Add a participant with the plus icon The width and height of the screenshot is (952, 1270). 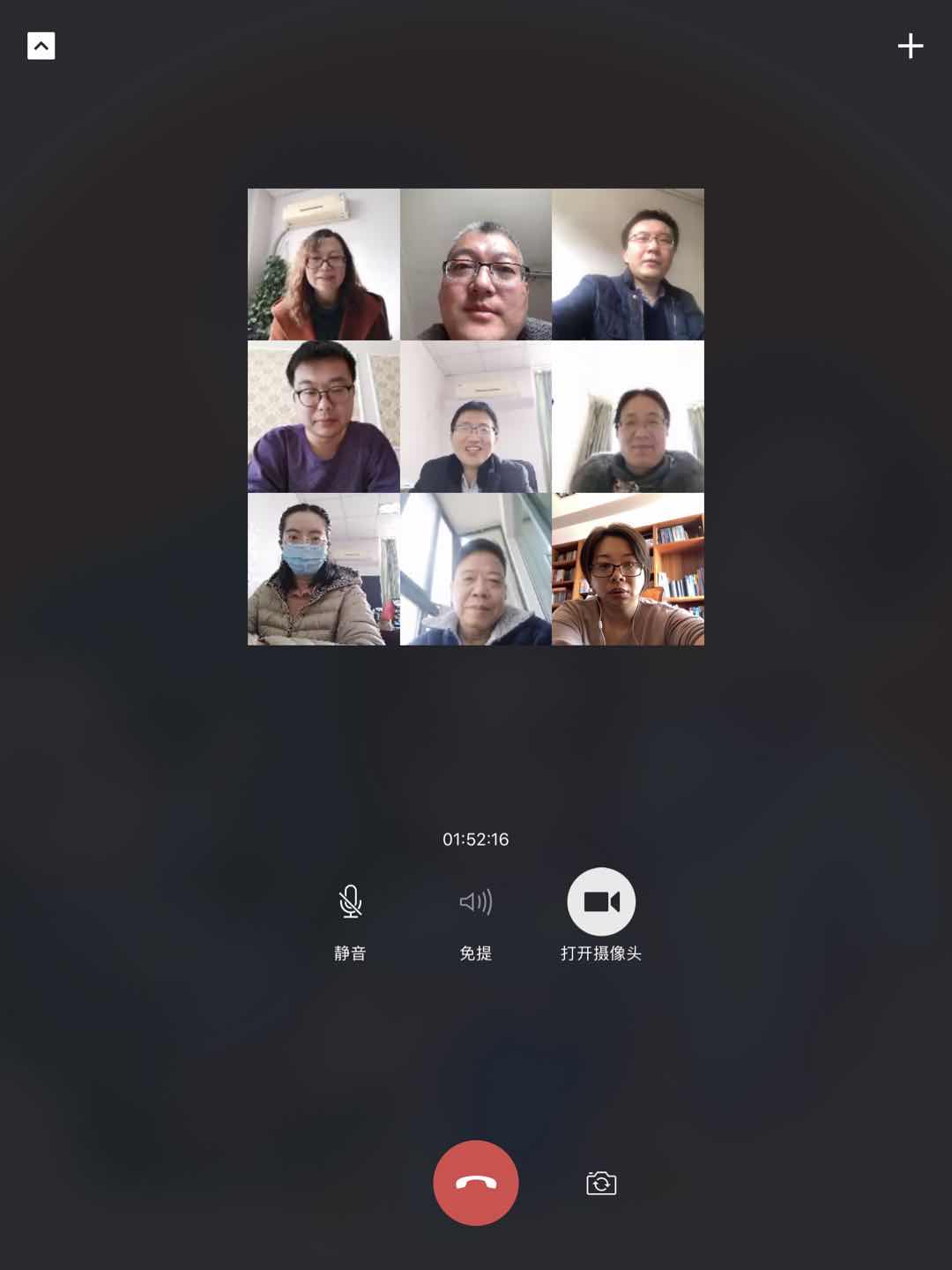910,46
